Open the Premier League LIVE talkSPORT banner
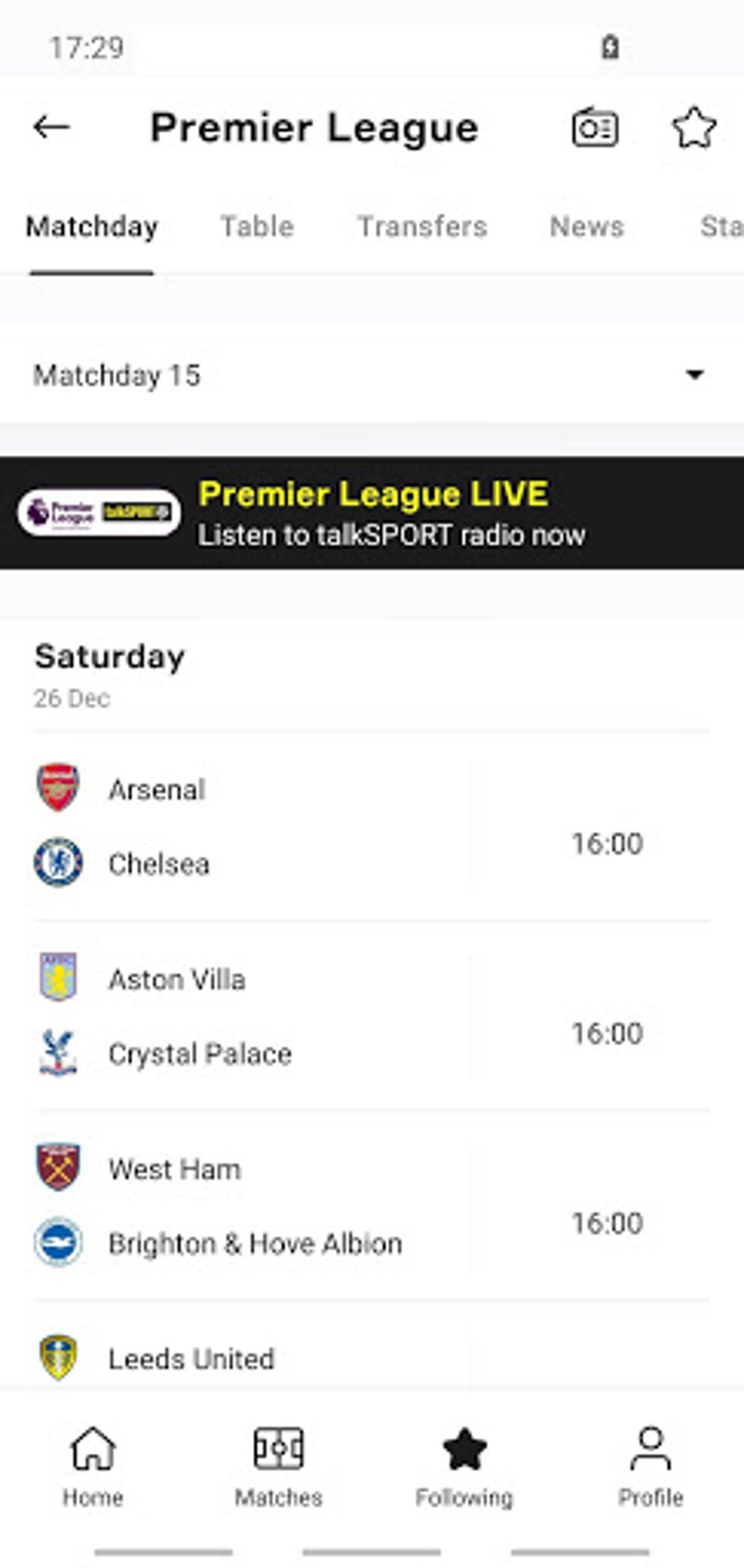 (372, 513)
